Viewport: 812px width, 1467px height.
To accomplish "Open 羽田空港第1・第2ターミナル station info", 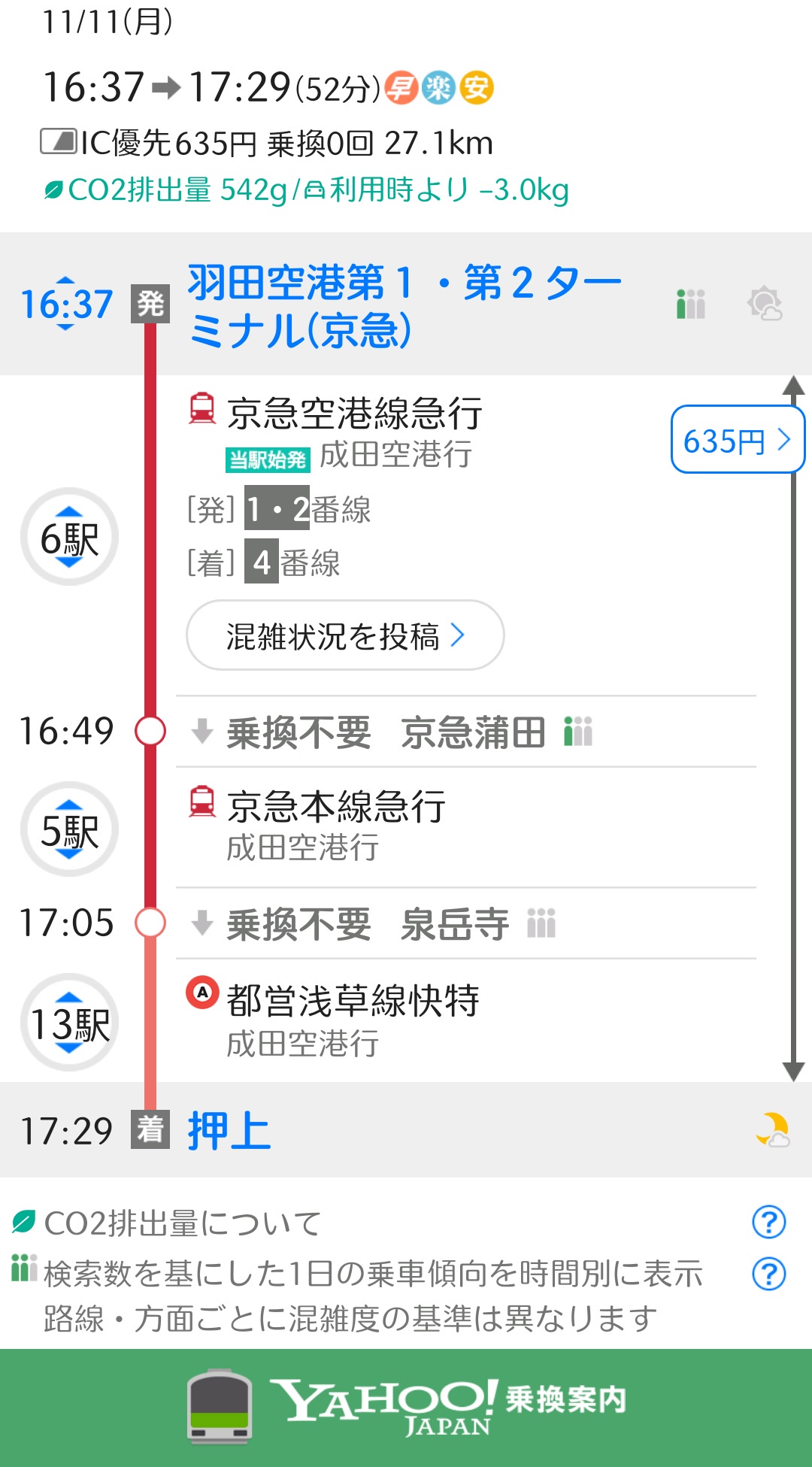I will tap(404, 306).
